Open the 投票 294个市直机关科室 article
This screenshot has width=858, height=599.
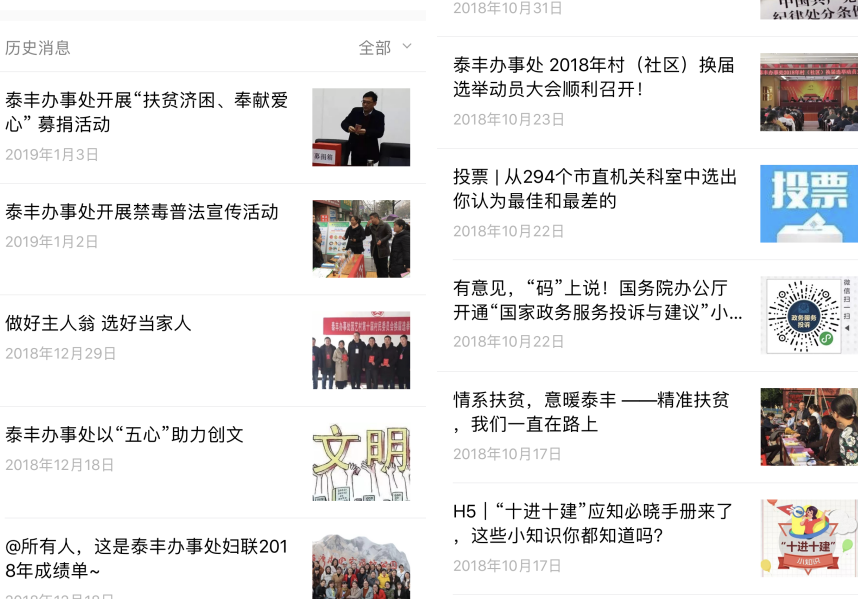[595, 188]
